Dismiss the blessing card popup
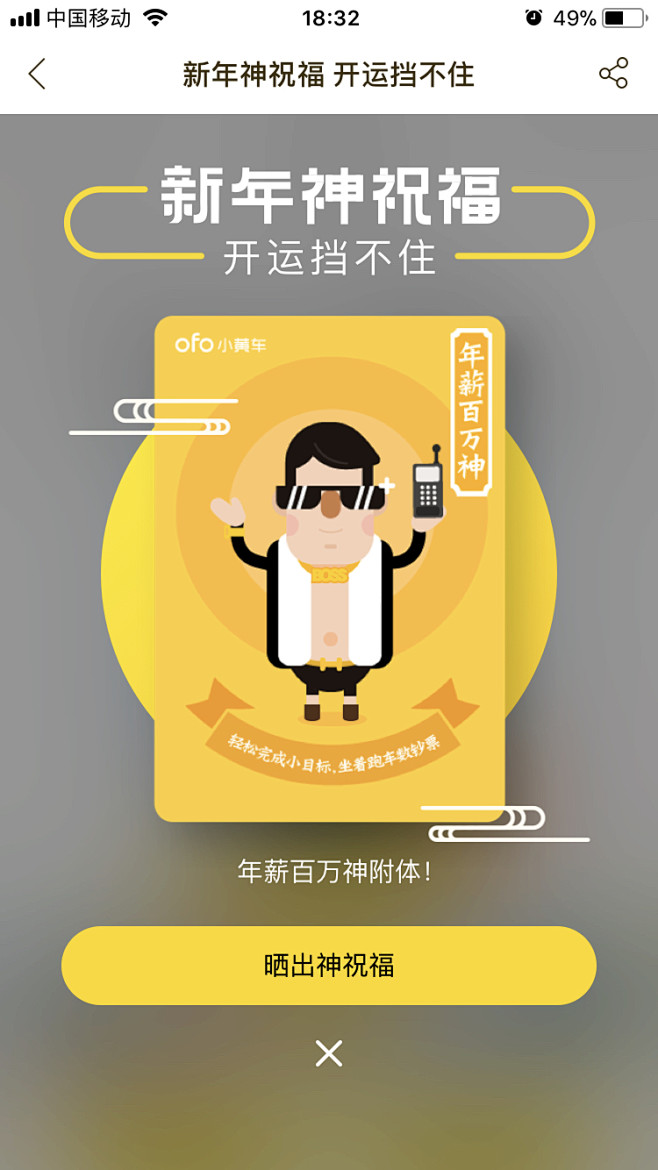This screenshot has height=1170, width=658. point(329,1053)
